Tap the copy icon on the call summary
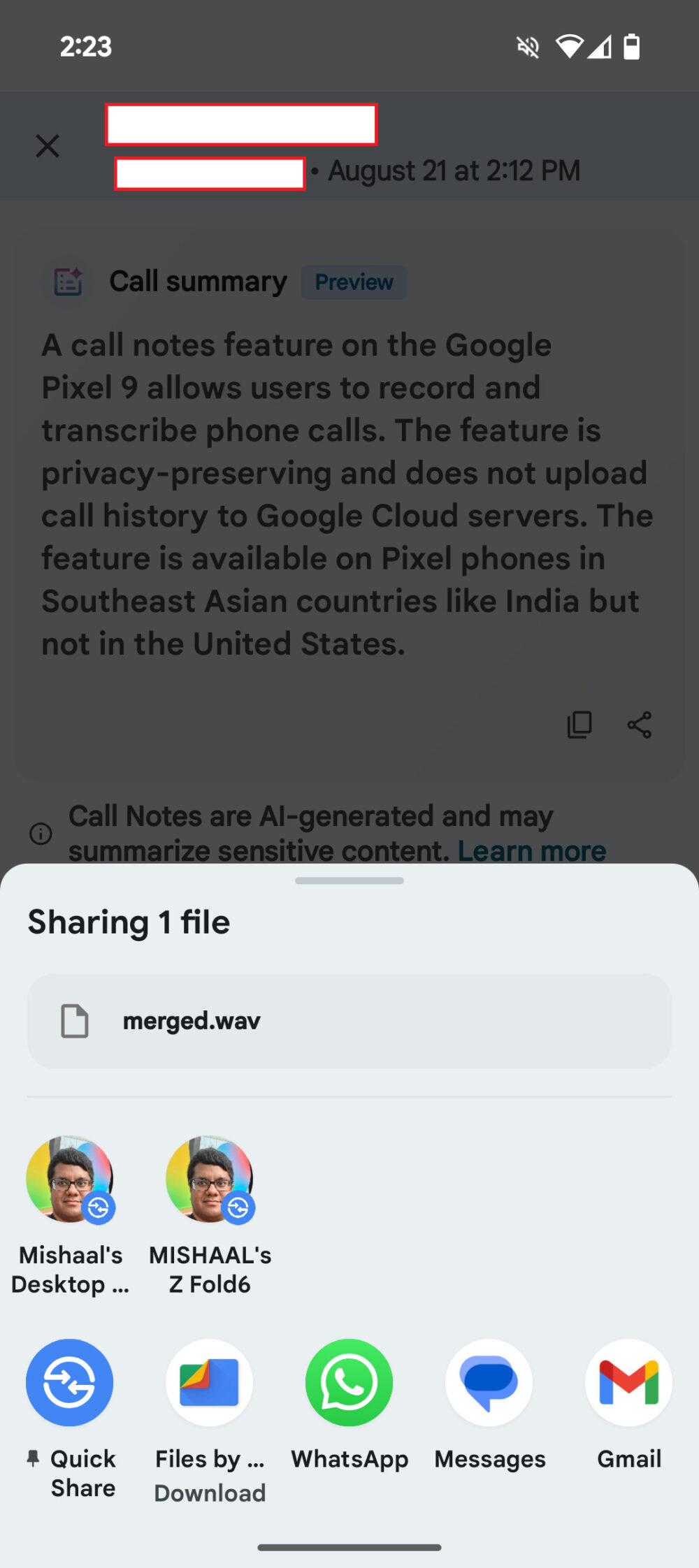 pos(579,725)
